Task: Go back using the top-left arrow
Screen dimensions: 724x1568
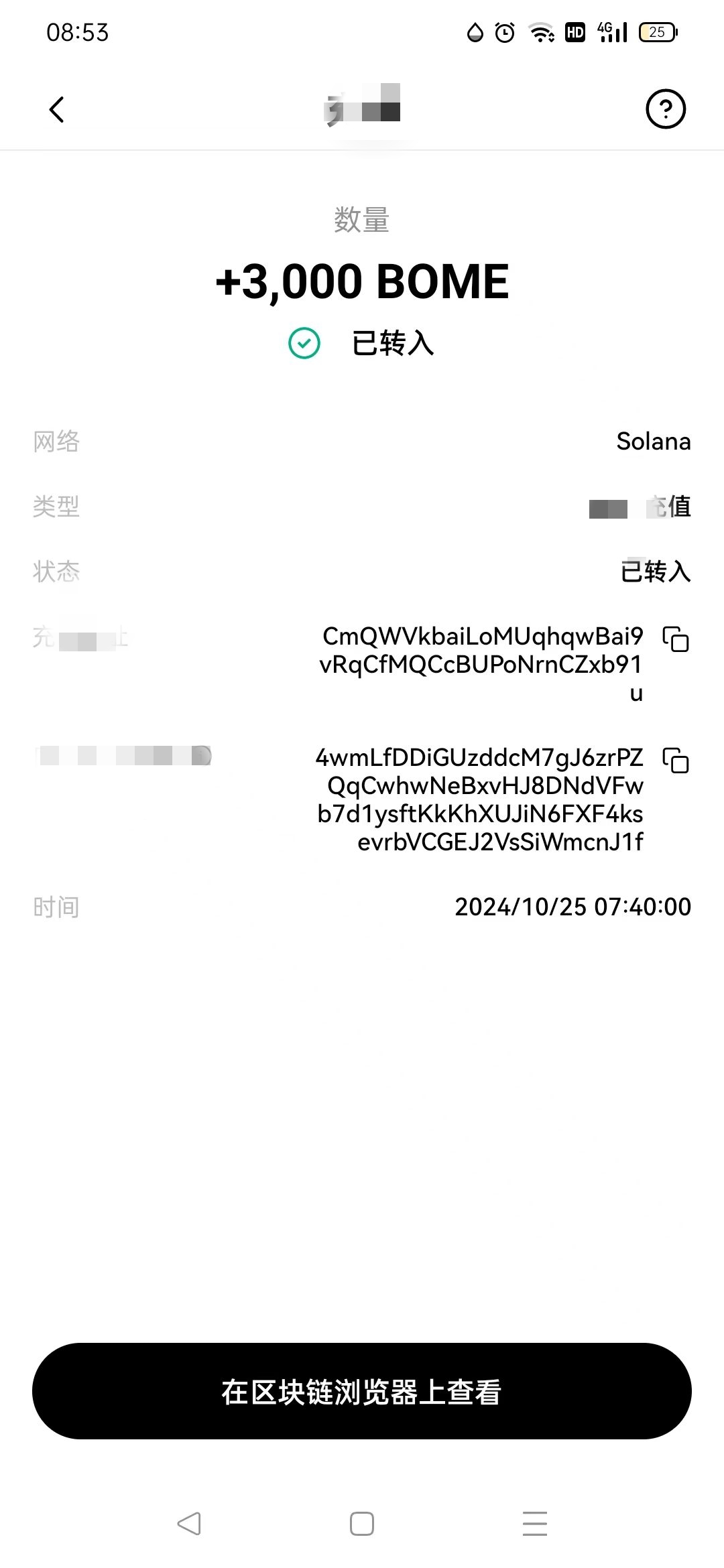Action: click(57, 109)
